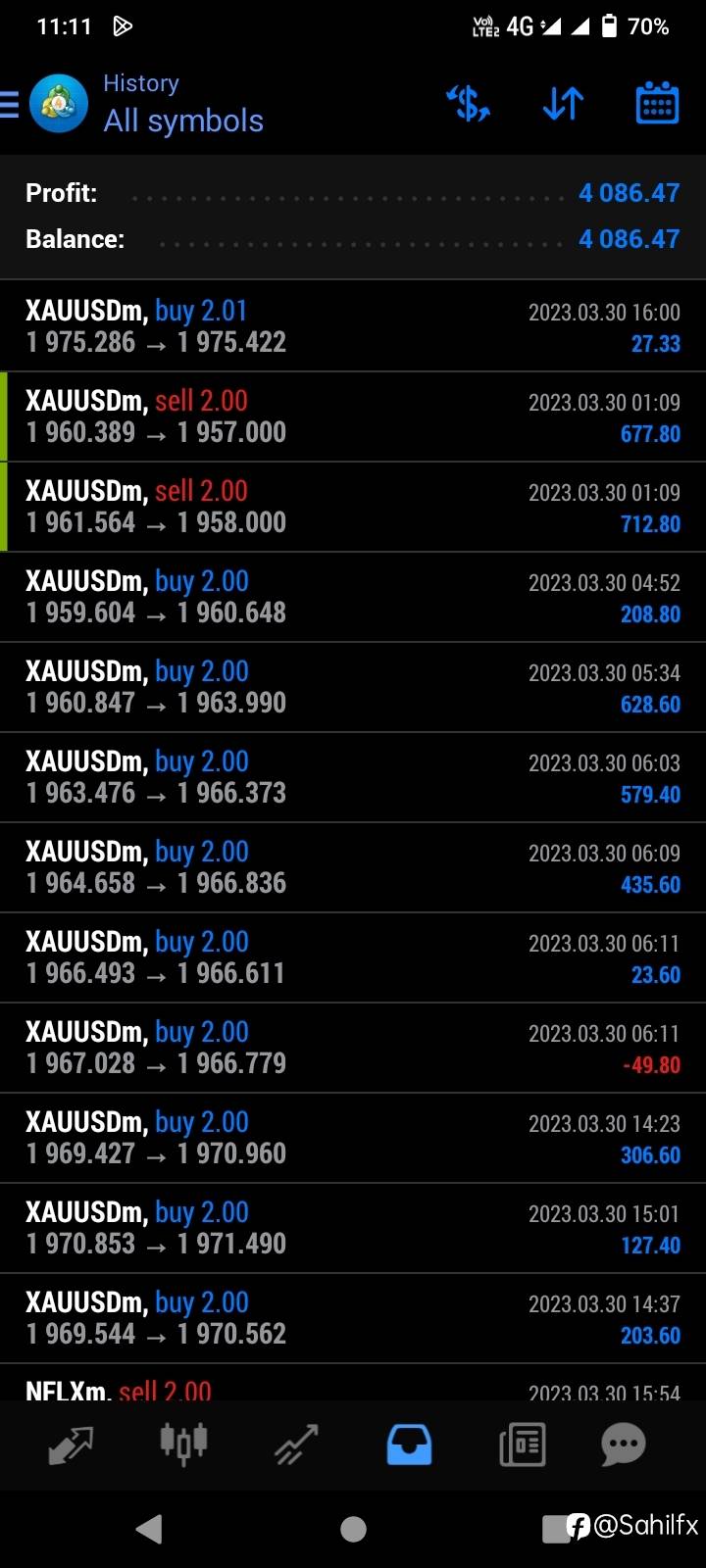Expand the sell trade with 712.80 profit

pyautogui.click(x=353, y=507)
